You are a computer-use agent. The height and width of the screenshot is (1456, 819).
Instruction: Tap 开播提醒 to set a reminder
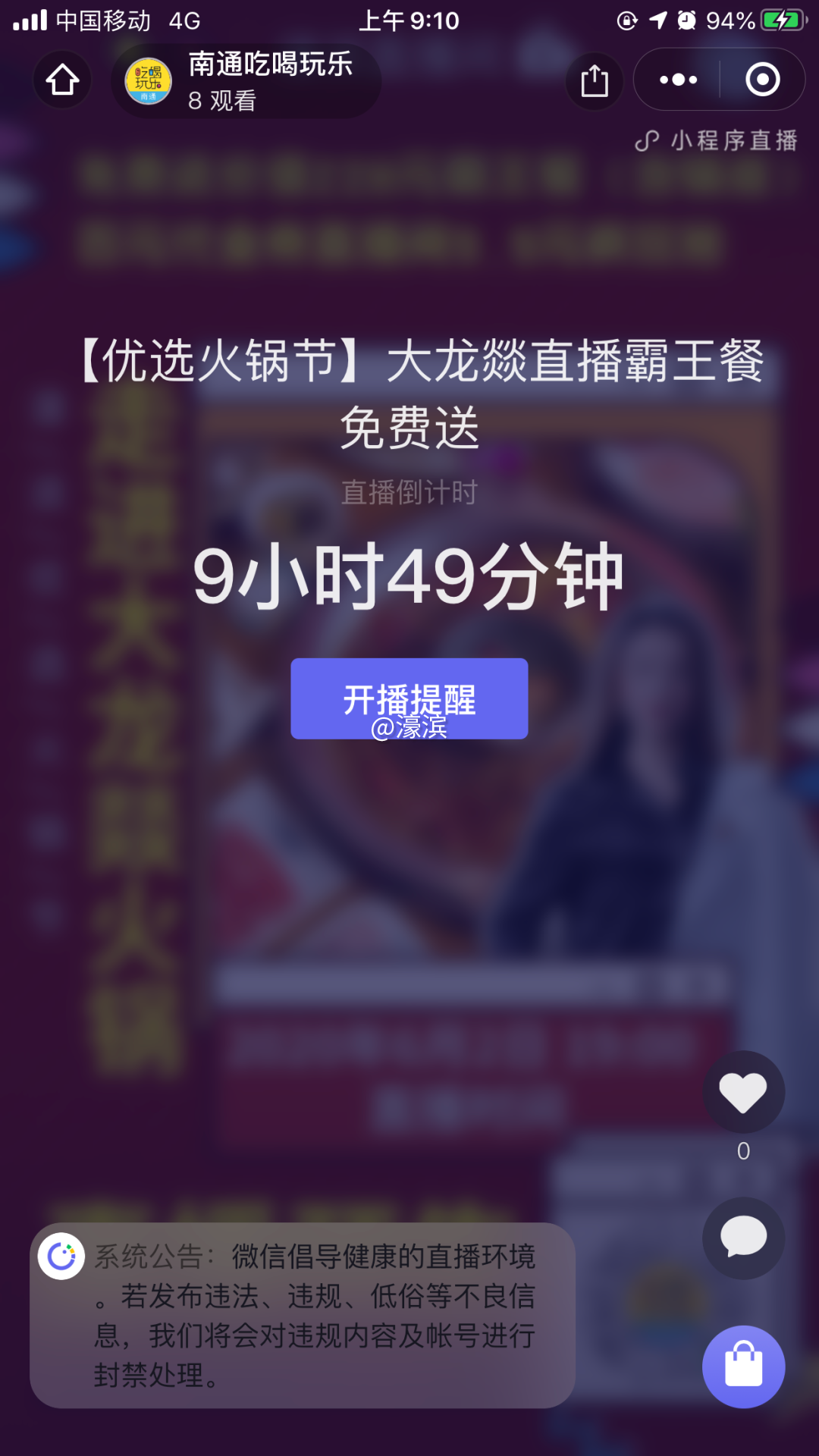tap(409, 698)
